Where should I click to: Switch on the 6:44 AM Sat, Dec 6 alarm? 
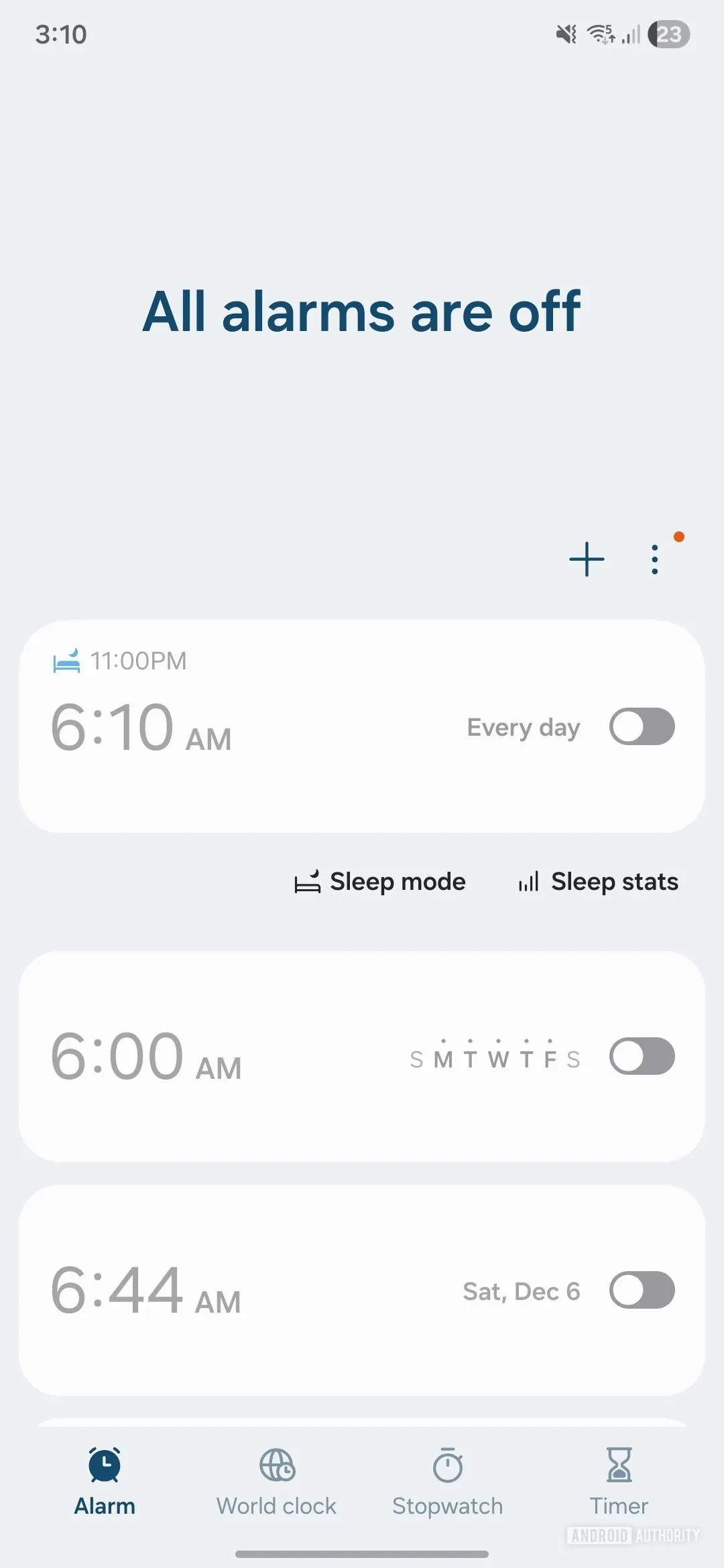pyautogui.click(x=642, y=1290)
